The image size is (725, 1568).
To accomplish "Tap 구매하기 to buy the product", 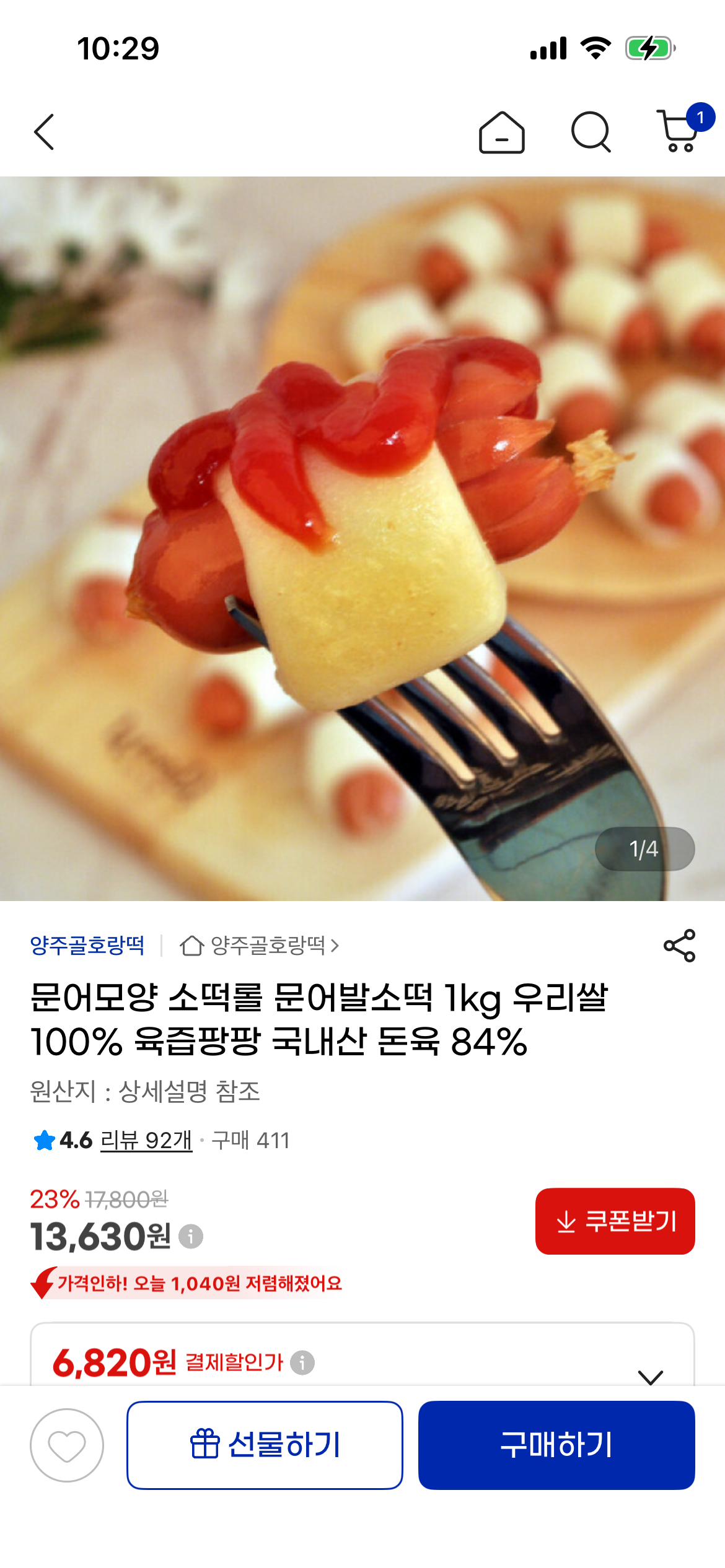I will (x=556, y=1445).
